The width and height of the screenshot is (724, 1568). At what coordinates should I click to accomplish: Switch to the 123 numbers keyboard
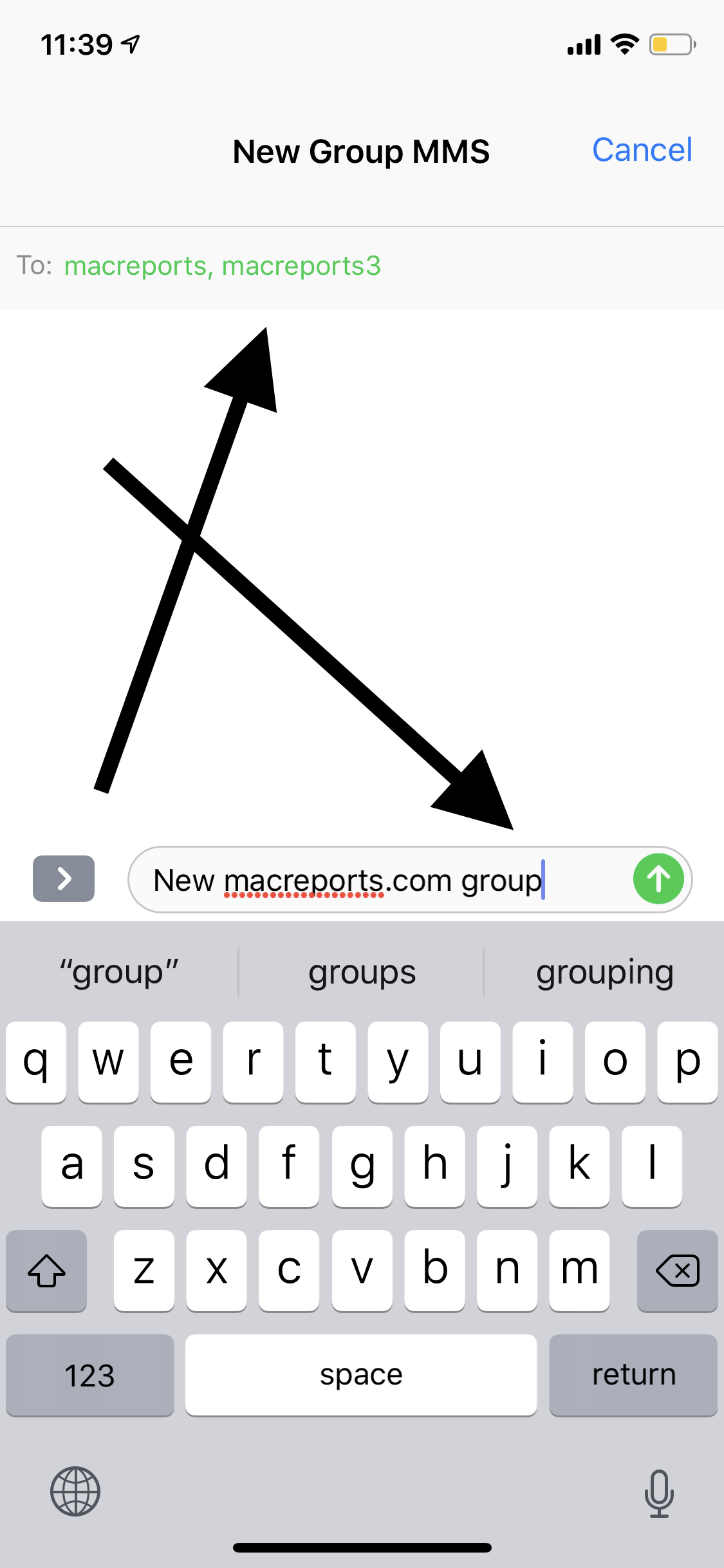tap(89, 1376)
